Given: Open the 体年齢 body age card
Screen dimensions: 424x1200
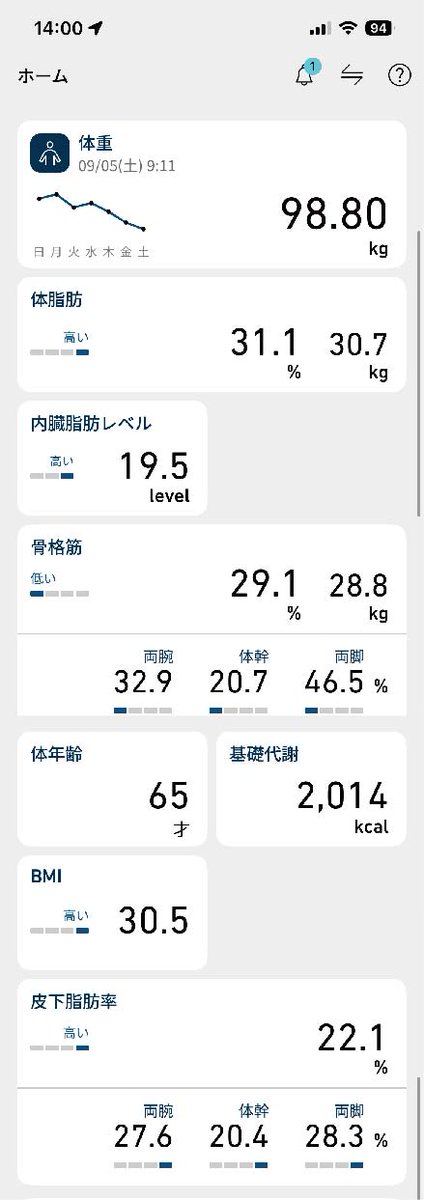Looking at the screenshot, I should 113,788.
